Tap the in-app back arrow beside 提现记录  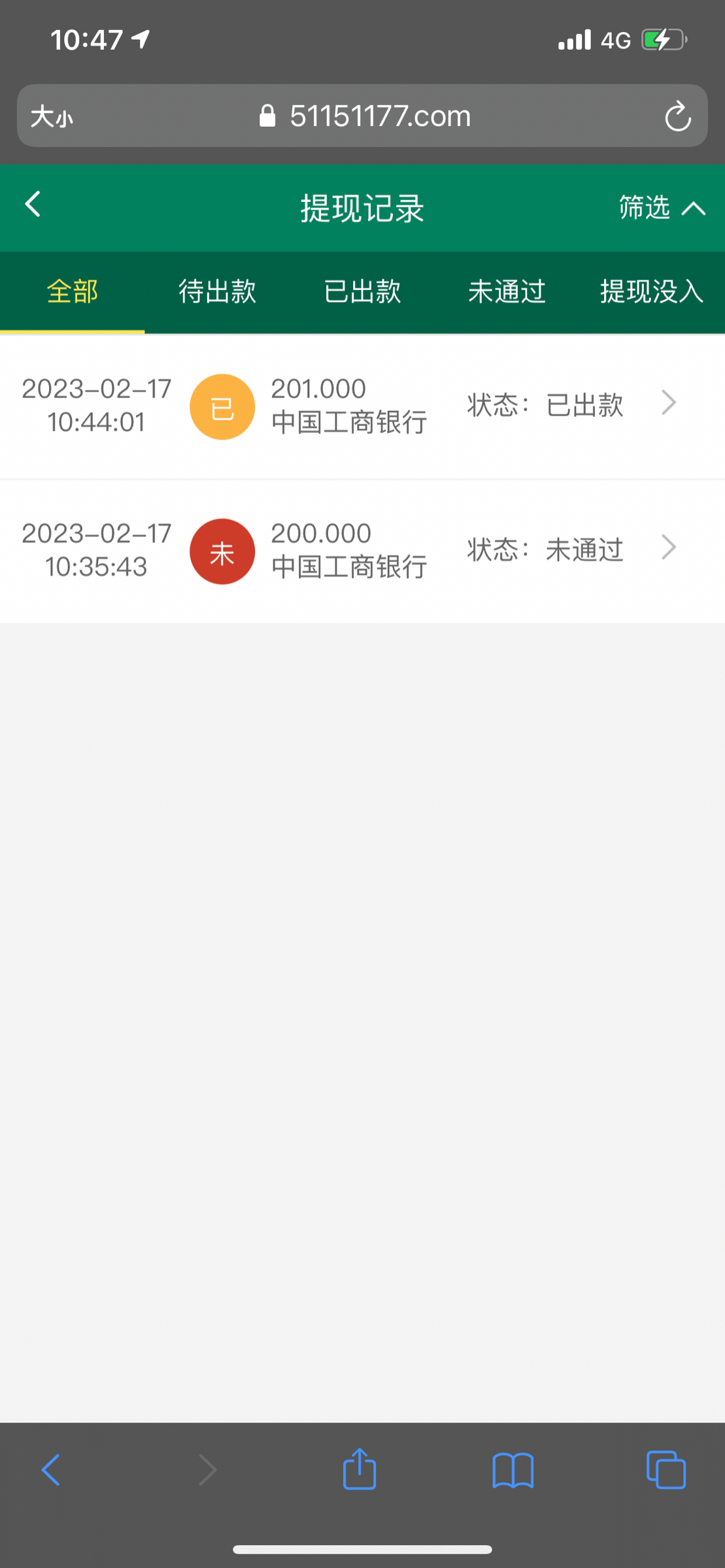tap(31, 204)
